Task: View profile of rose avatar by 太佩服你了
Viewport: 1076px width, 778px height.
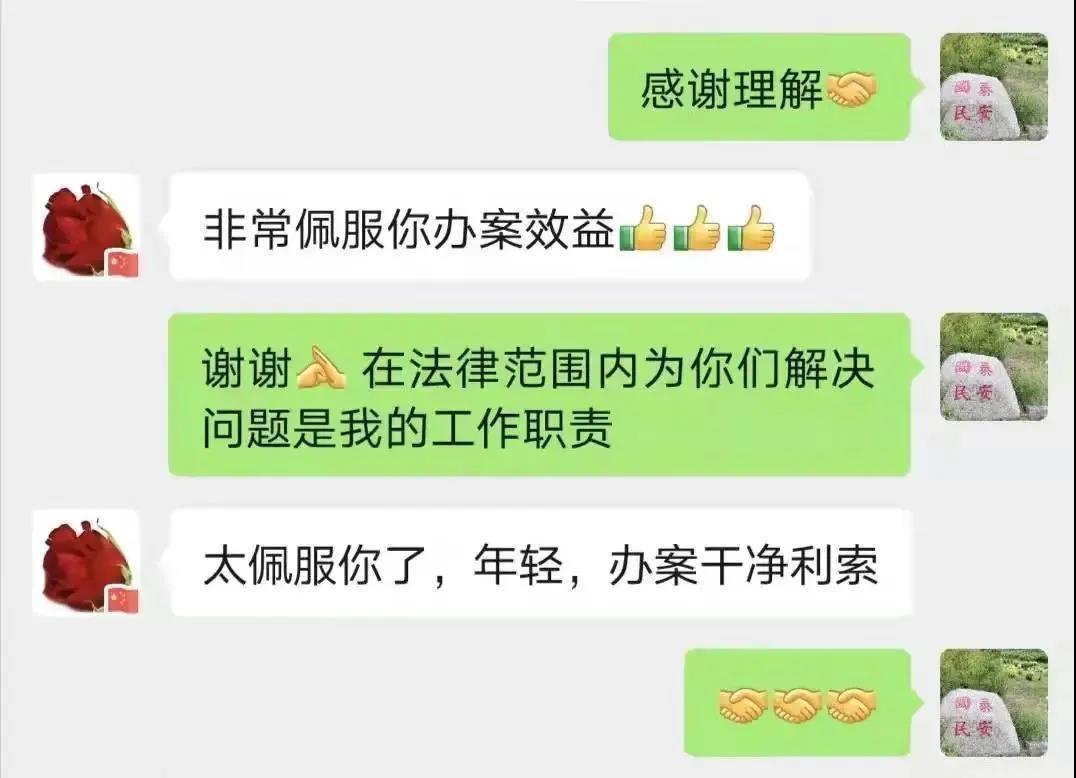Action: pyautogui.click(x=86, y=562)
